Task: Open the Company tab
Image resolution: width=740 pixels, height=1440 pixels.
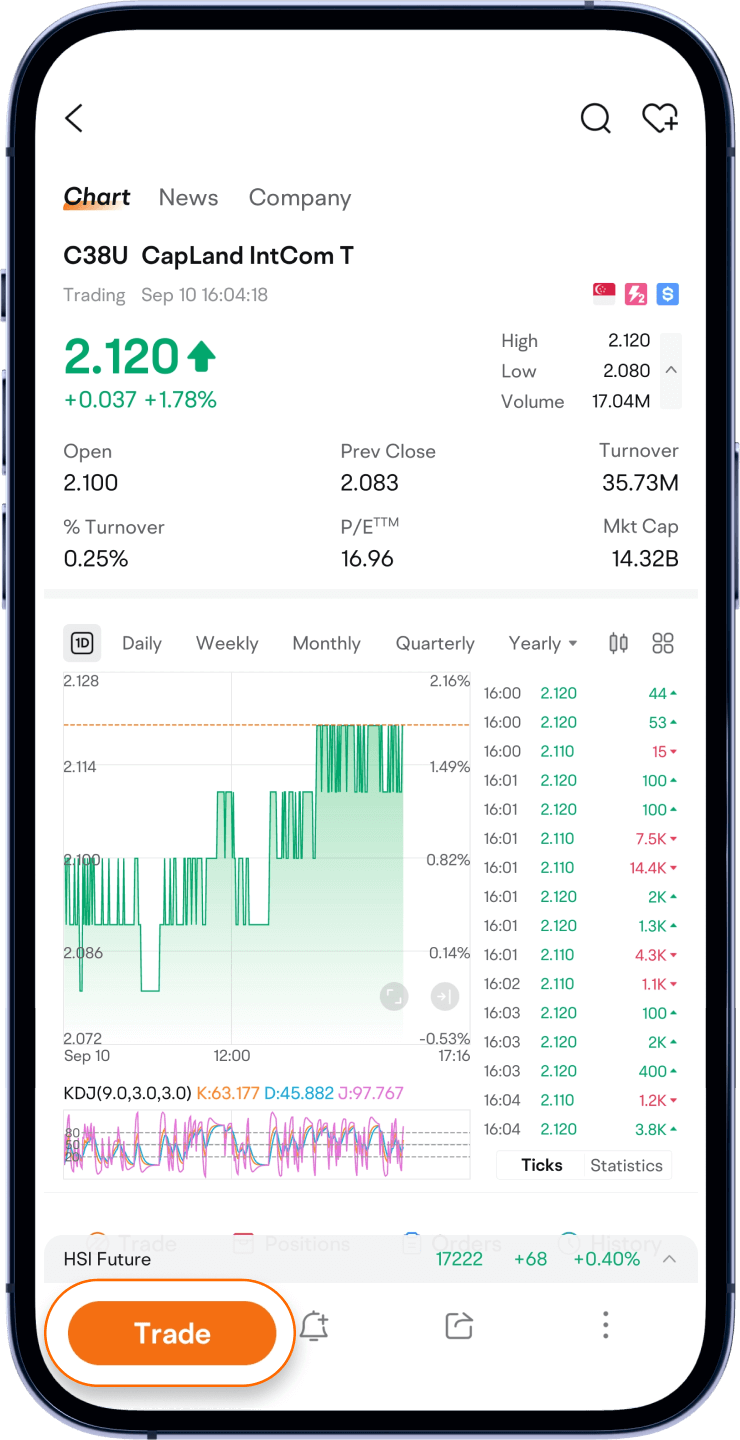Action: [300, 198]
